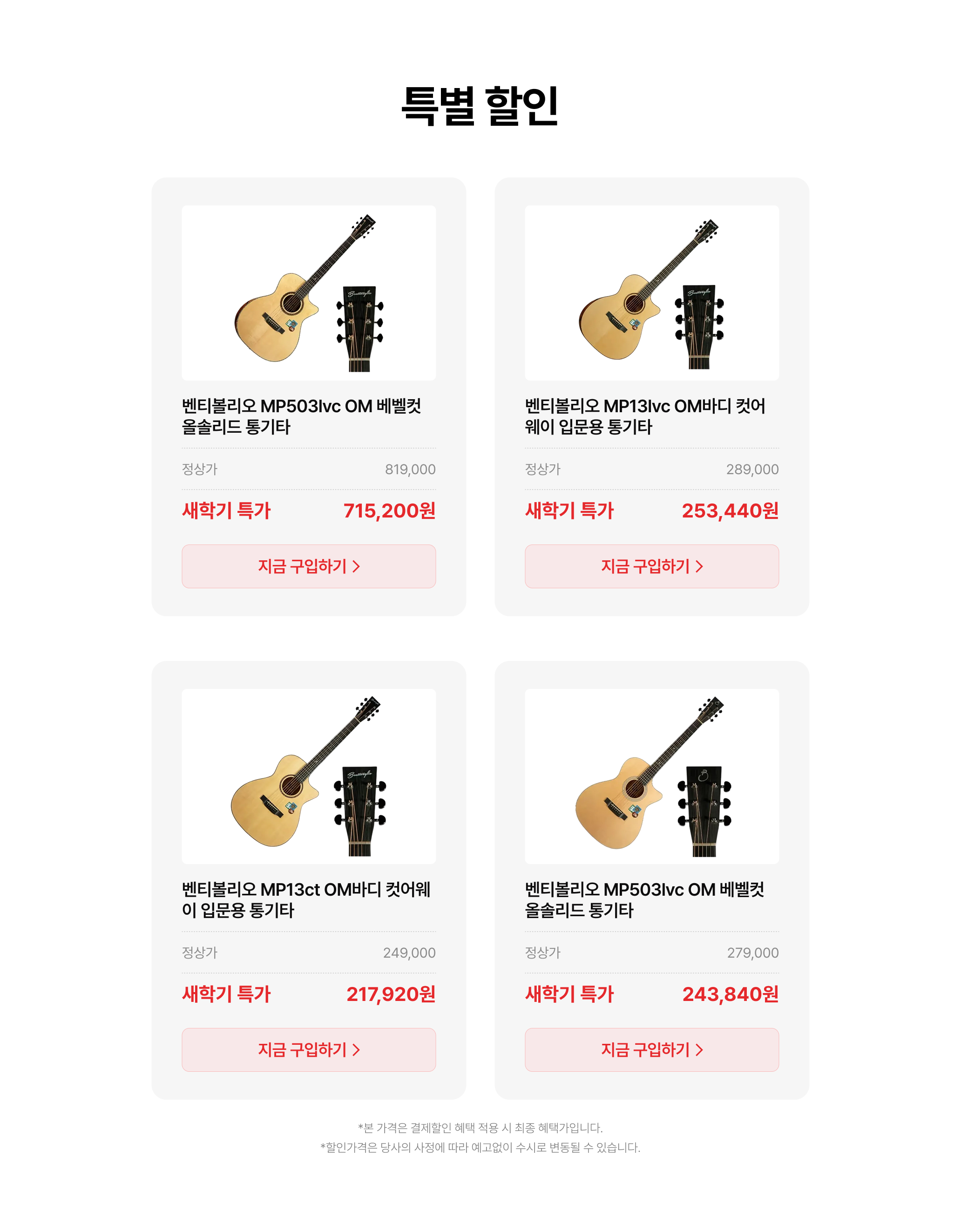Open the 819,000 MP503lvc guitar image

click(309, 293)
